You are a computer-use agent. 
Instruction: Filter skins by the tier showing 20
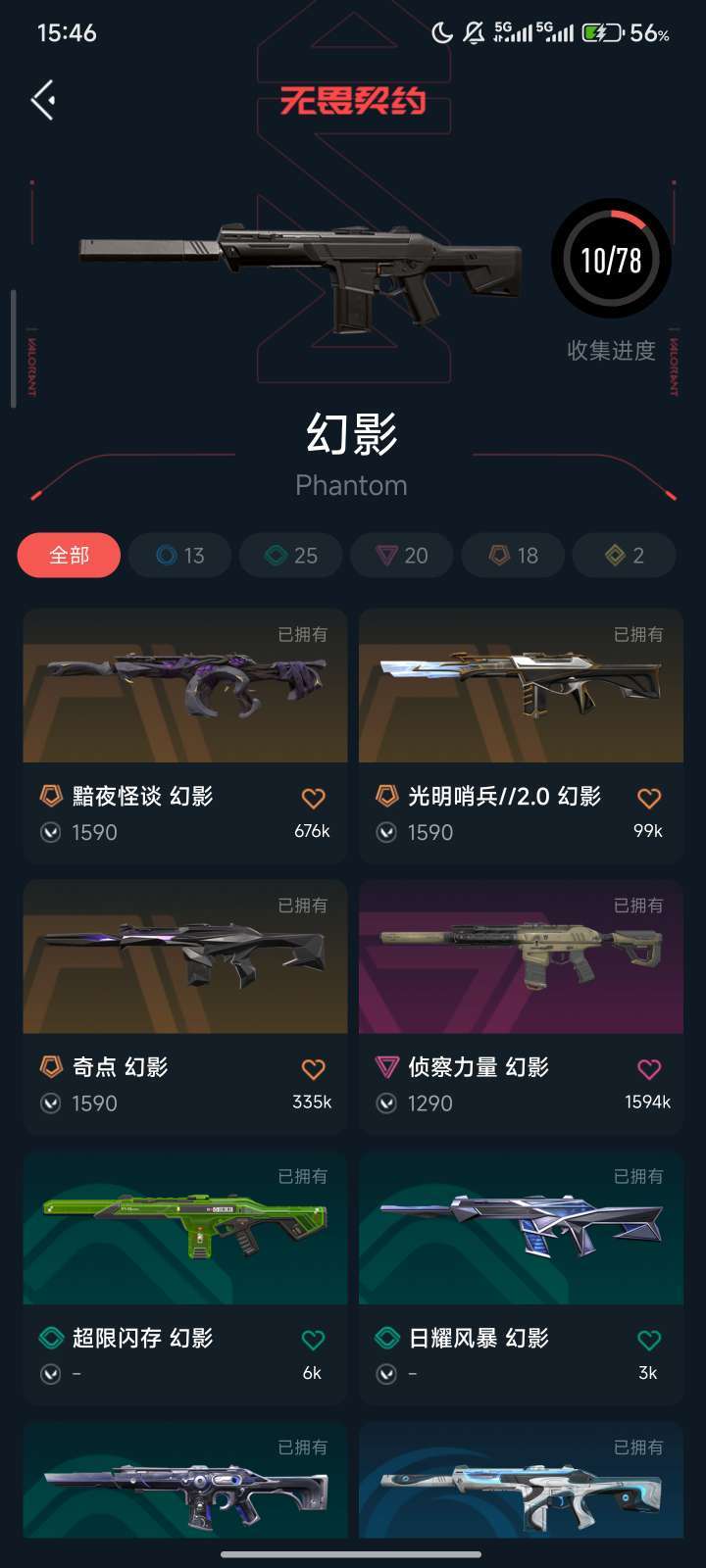(402, 556)
